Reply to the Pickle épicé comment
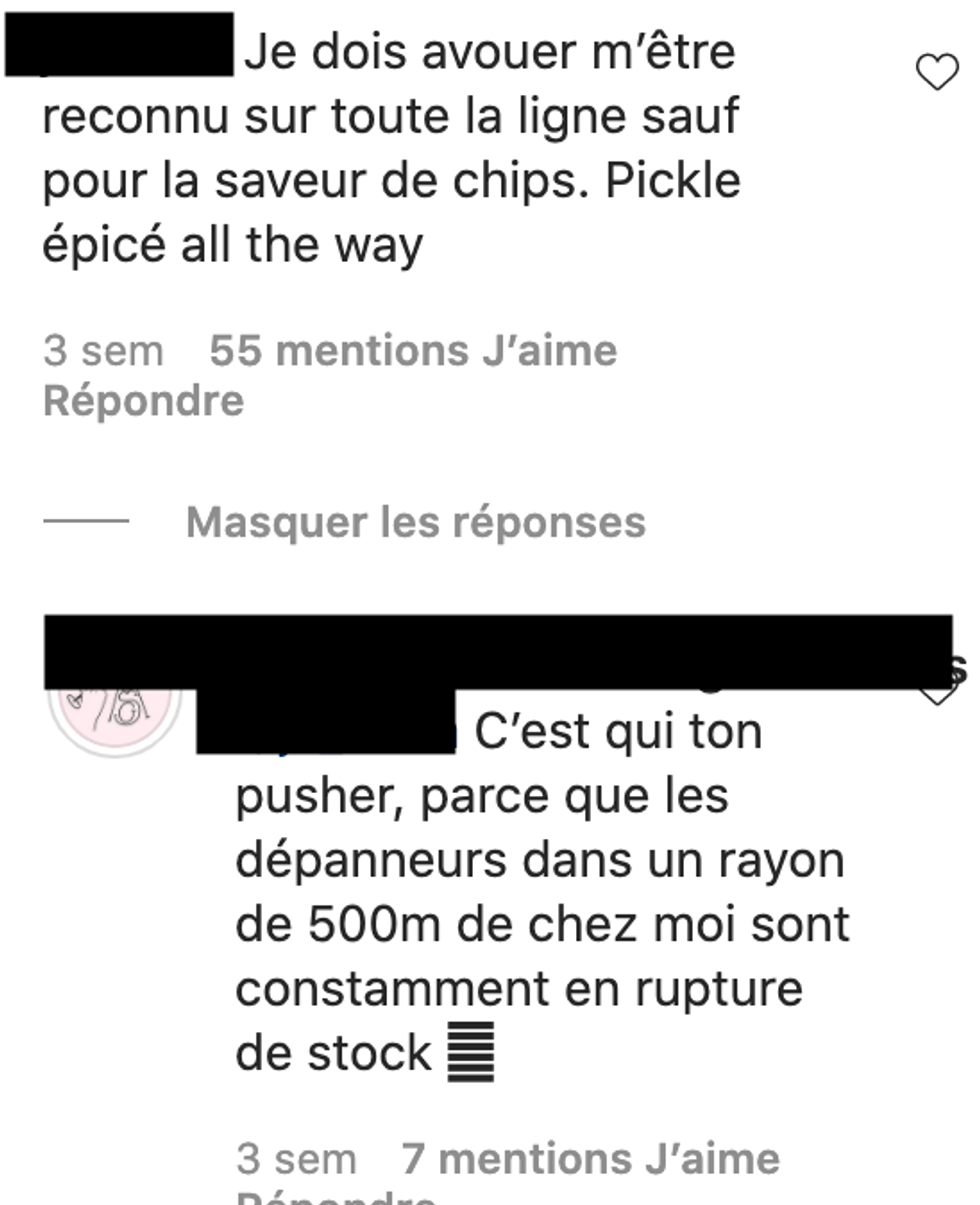 tap(143, 401)
